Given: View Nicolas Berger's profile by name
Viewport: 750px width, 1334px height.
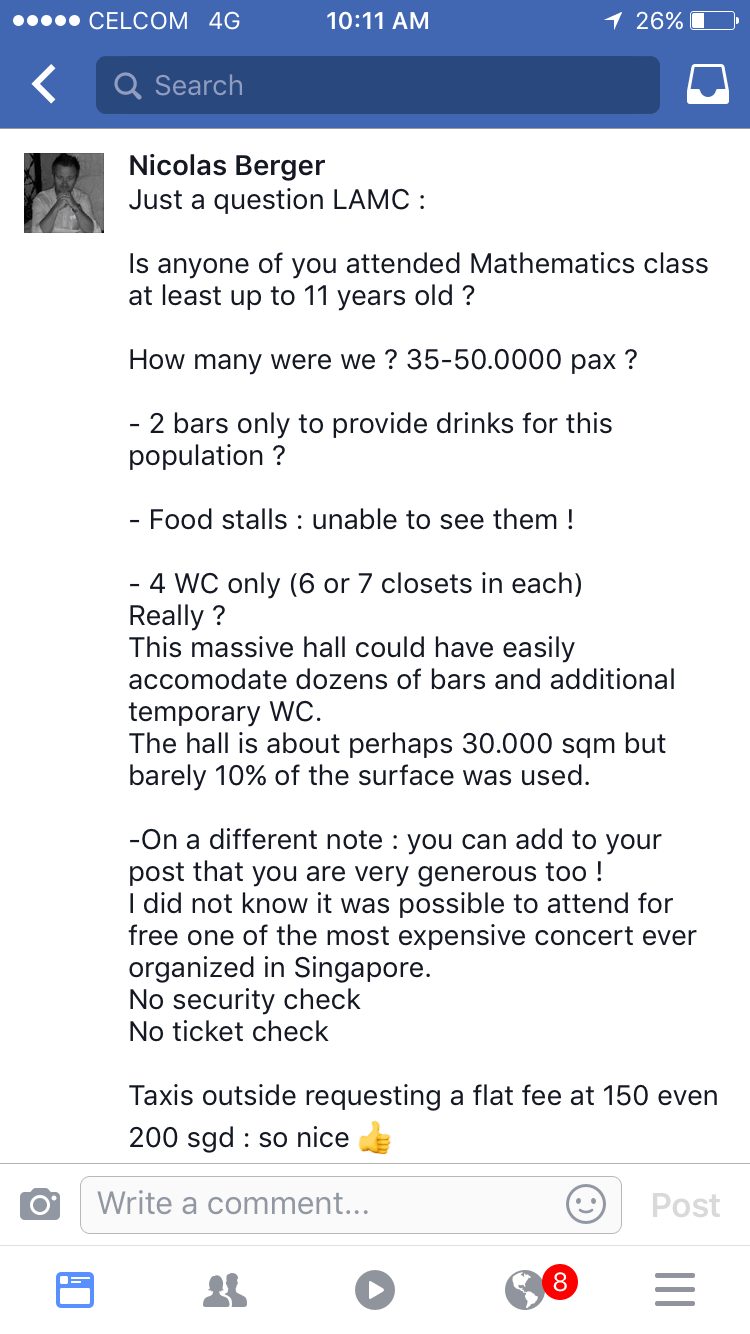Looking at the screenshot, I should coord(227,166).
